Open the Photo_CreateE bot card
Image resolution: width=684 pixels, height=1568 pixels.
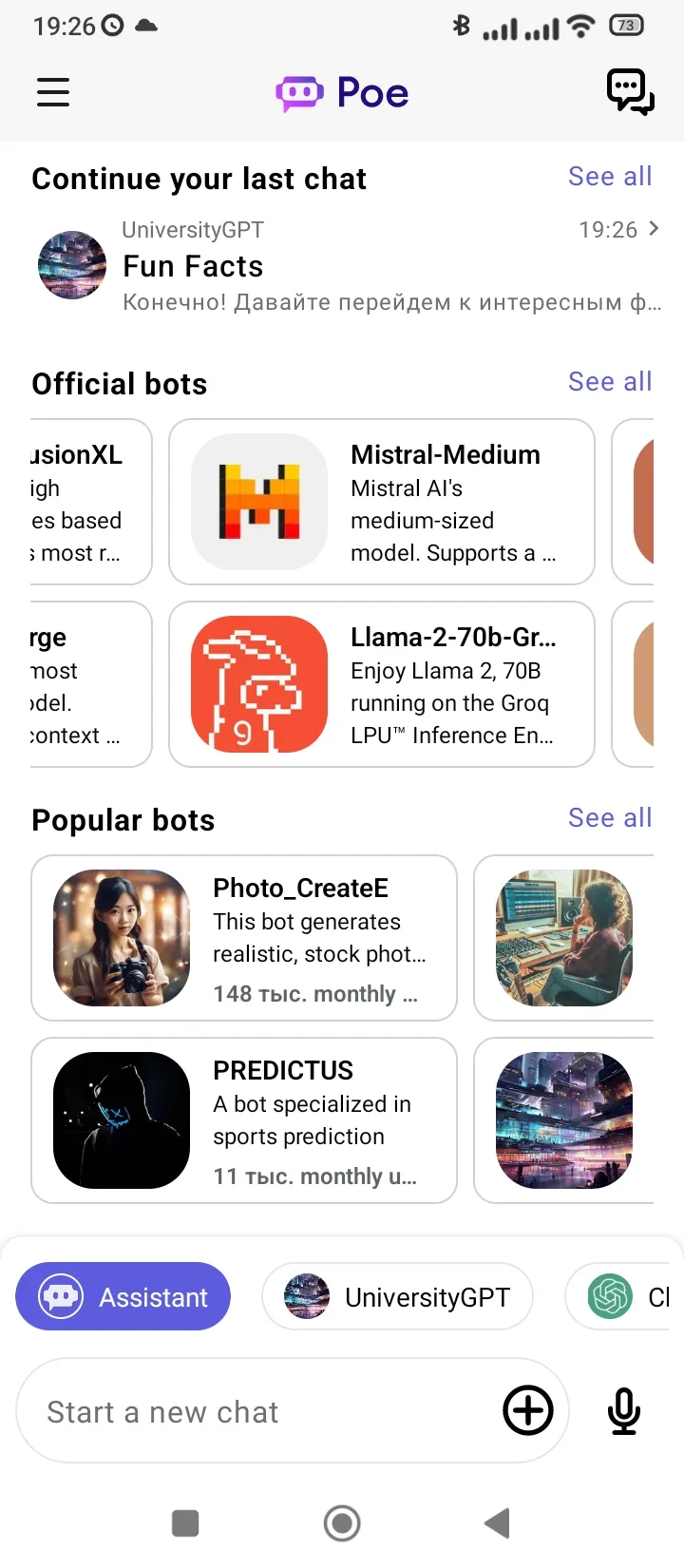(244, 938)
